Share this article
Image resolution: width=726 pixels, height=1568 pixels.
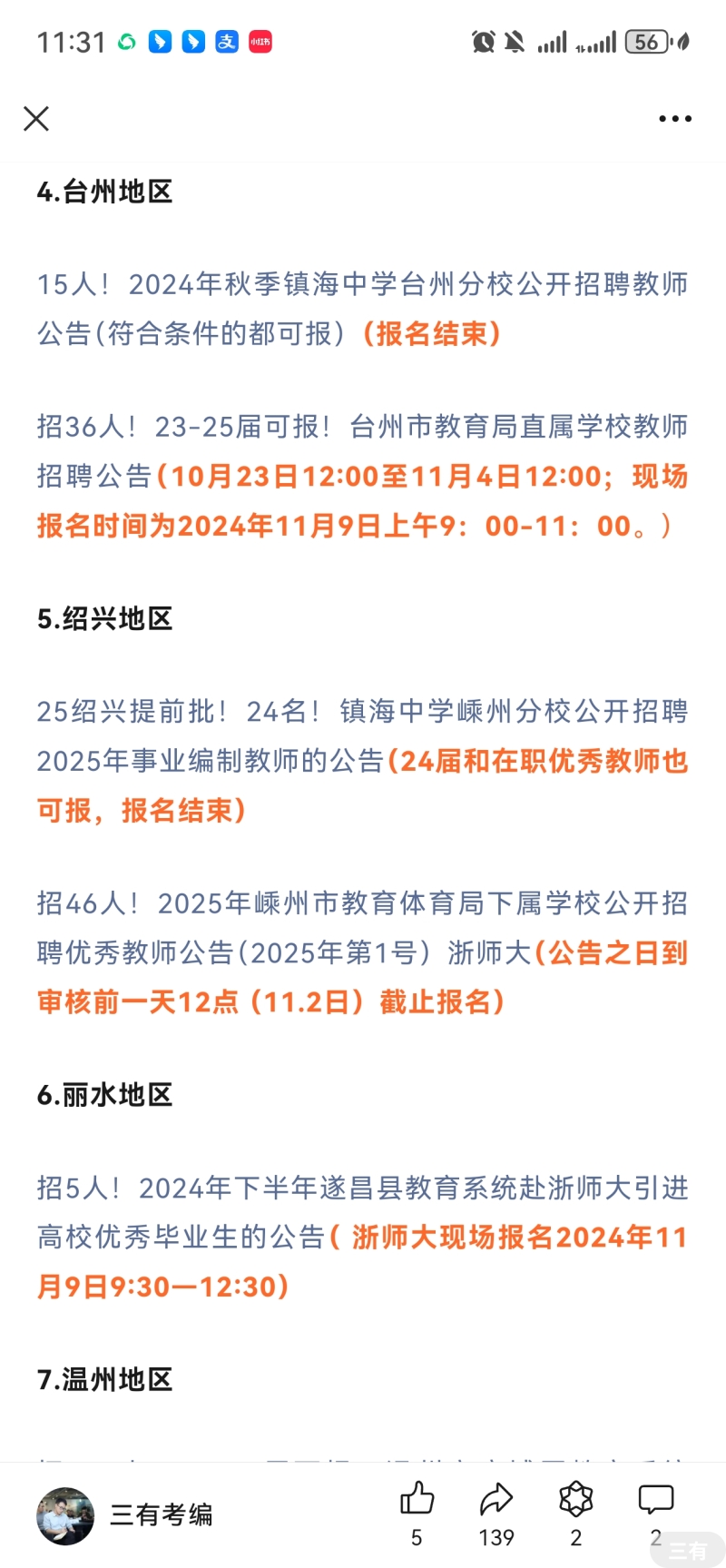pos(496,1514)
